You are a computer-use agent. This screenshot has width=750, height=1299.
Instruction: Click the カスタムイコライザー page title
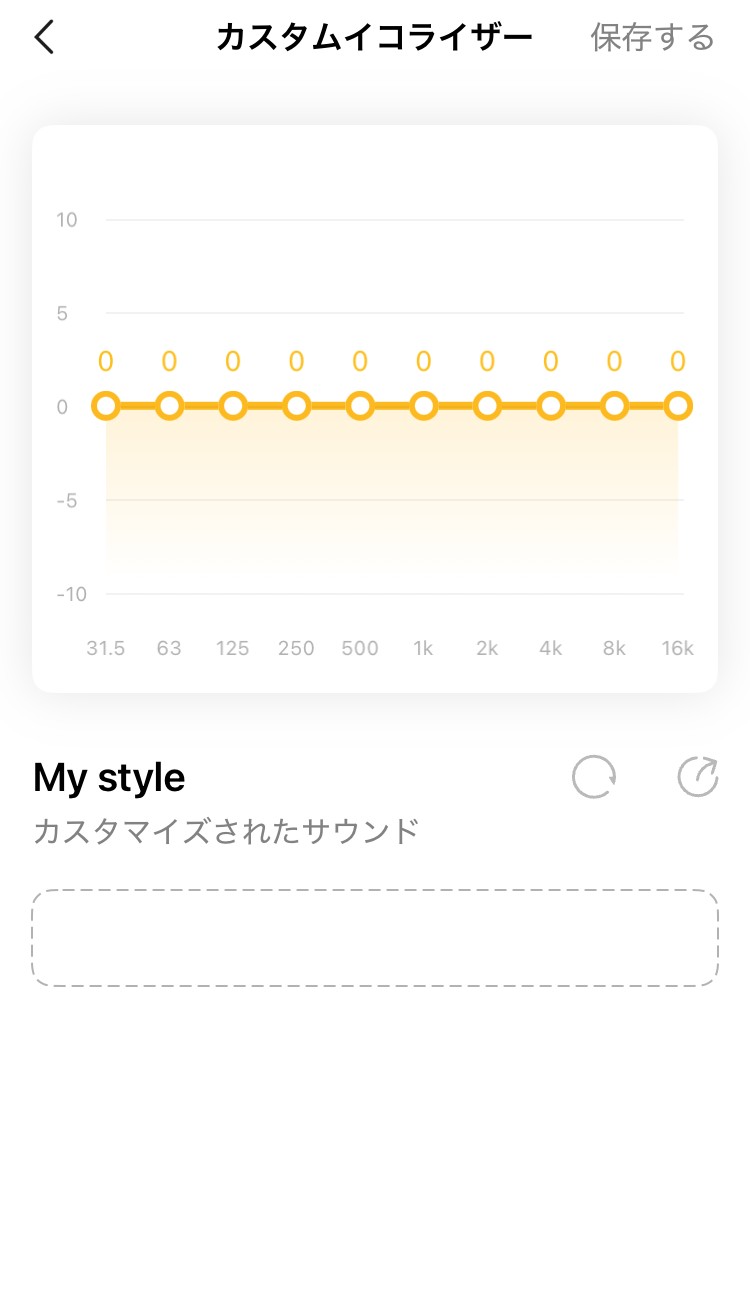point(375,36)
